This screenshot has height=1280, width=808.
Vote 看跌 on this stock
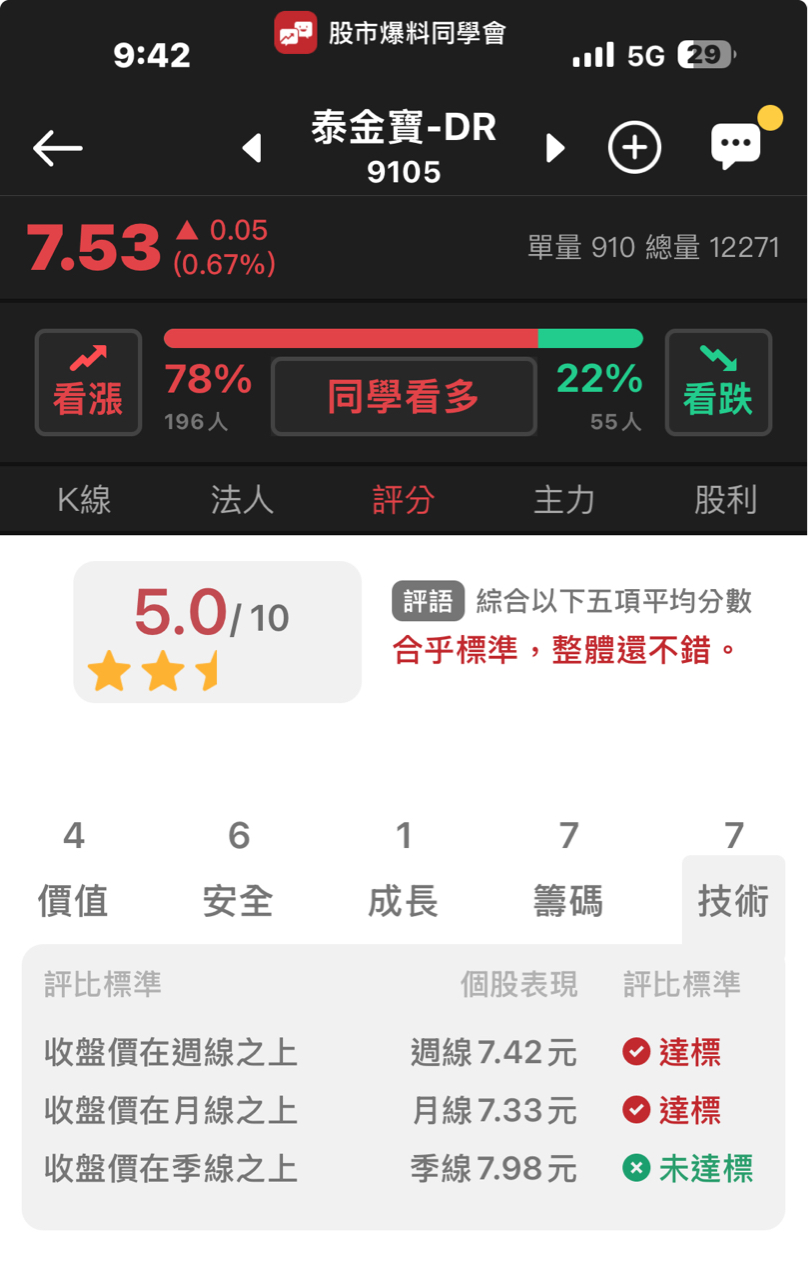[x=718, y=383]
